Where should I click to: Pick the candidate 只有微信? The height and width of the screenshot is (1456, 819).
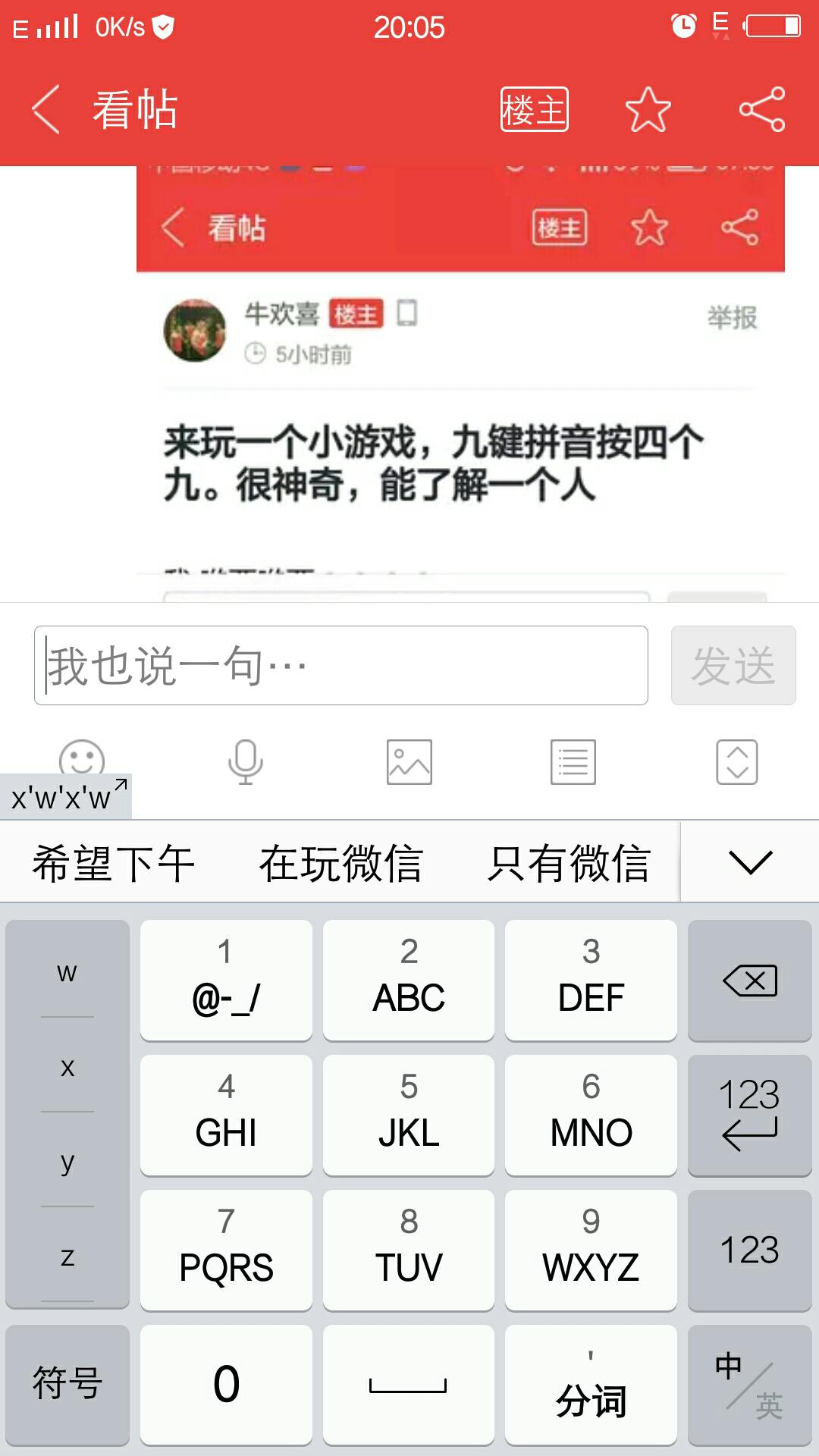tap(569, 863)
